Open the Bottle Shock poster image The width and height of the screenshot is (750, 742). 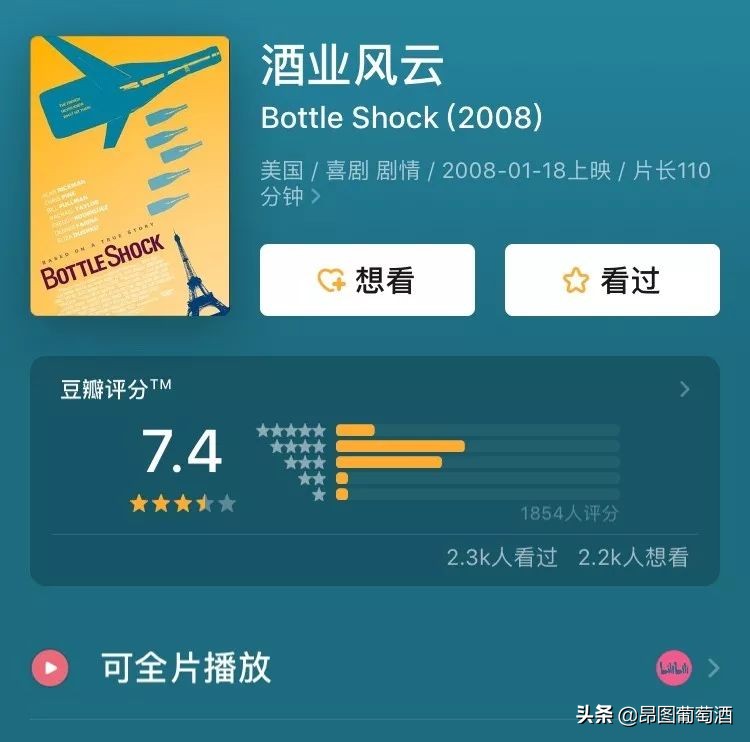pos(130,176)
